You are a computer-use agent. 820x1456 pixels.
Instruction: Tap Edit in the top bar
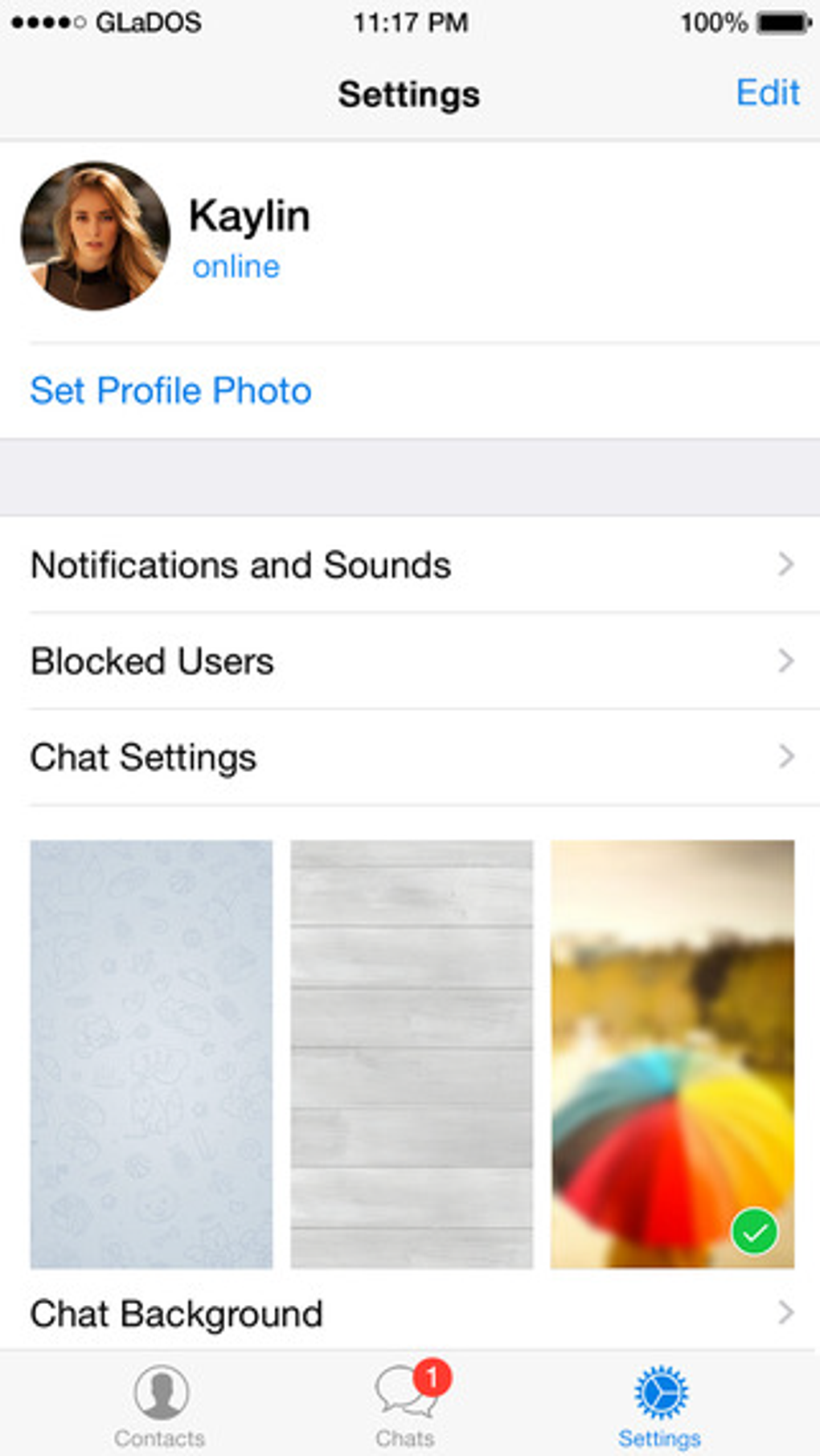pos(767,93)
